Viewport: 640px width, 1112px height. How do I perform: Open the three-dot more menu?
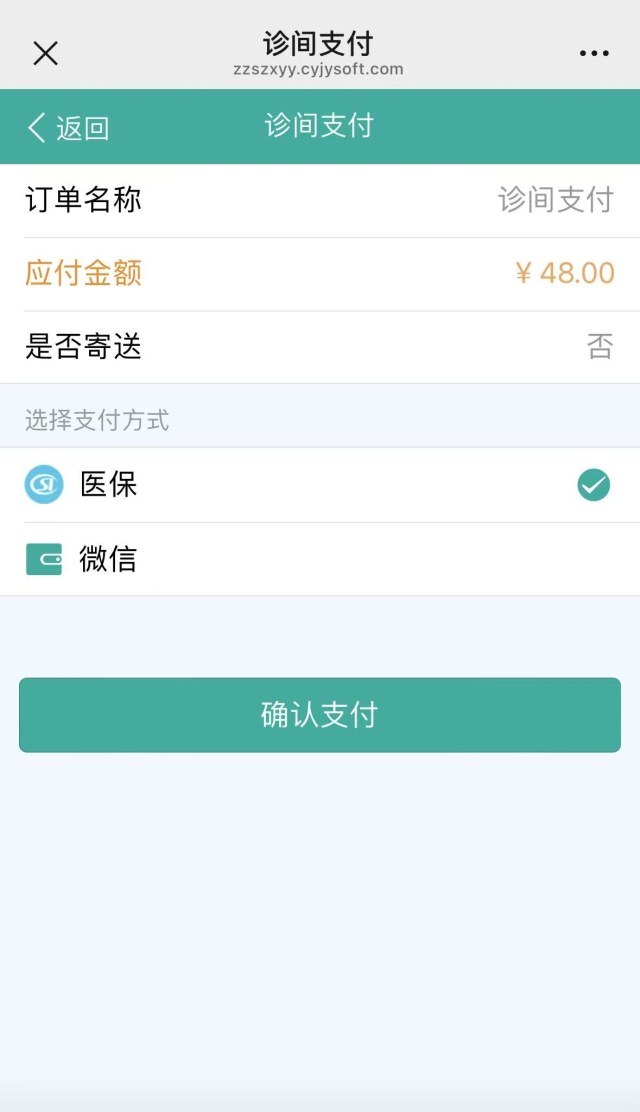click(x=594, y=53)
